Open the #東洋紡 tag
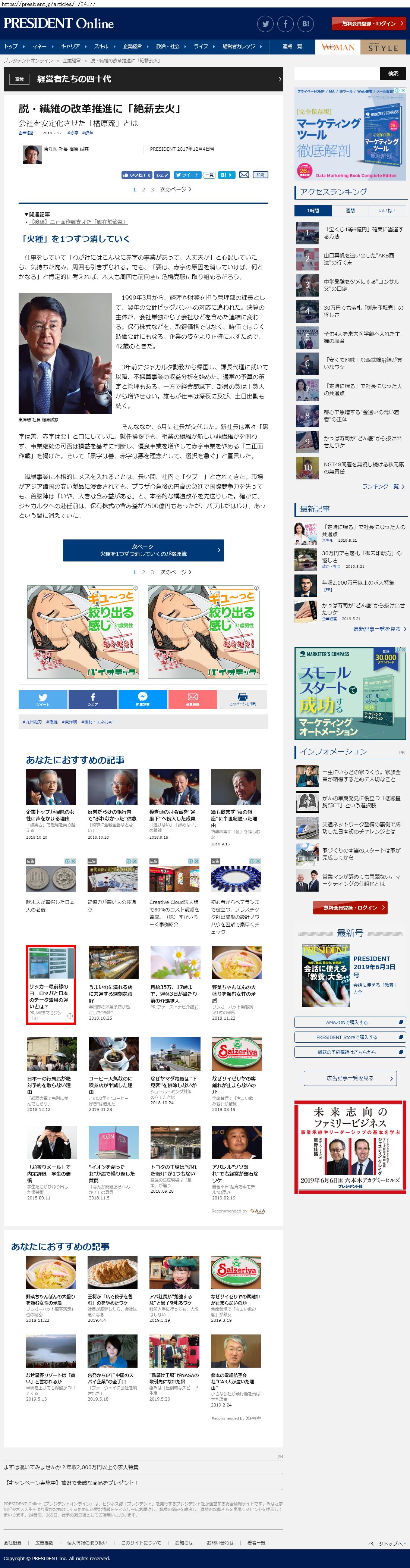 point(69,722)
